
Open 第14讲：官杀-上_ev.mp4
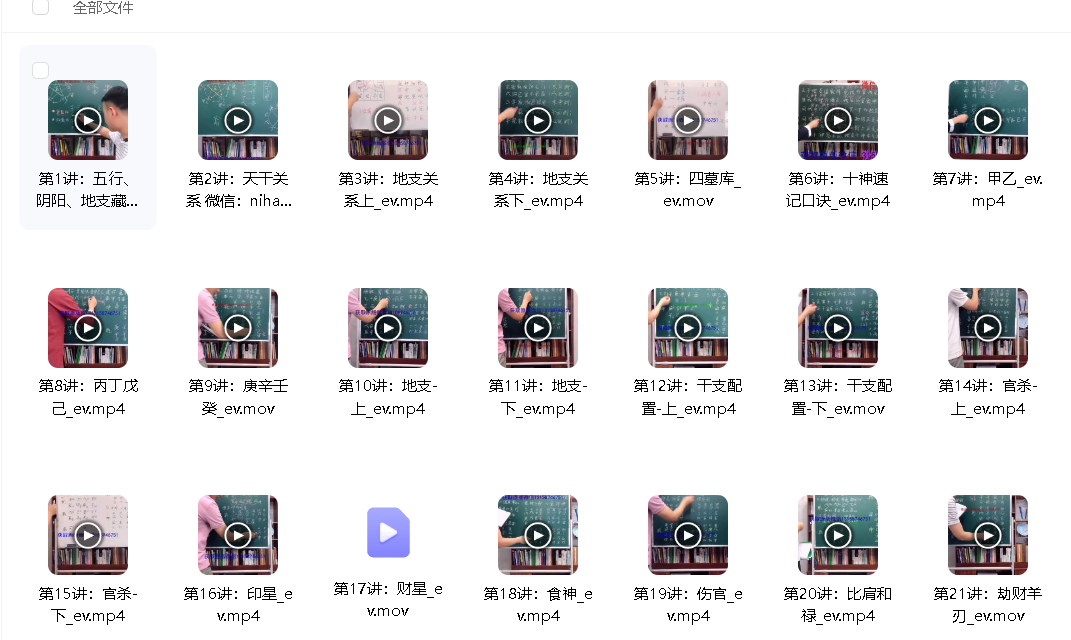click(988, 328)
